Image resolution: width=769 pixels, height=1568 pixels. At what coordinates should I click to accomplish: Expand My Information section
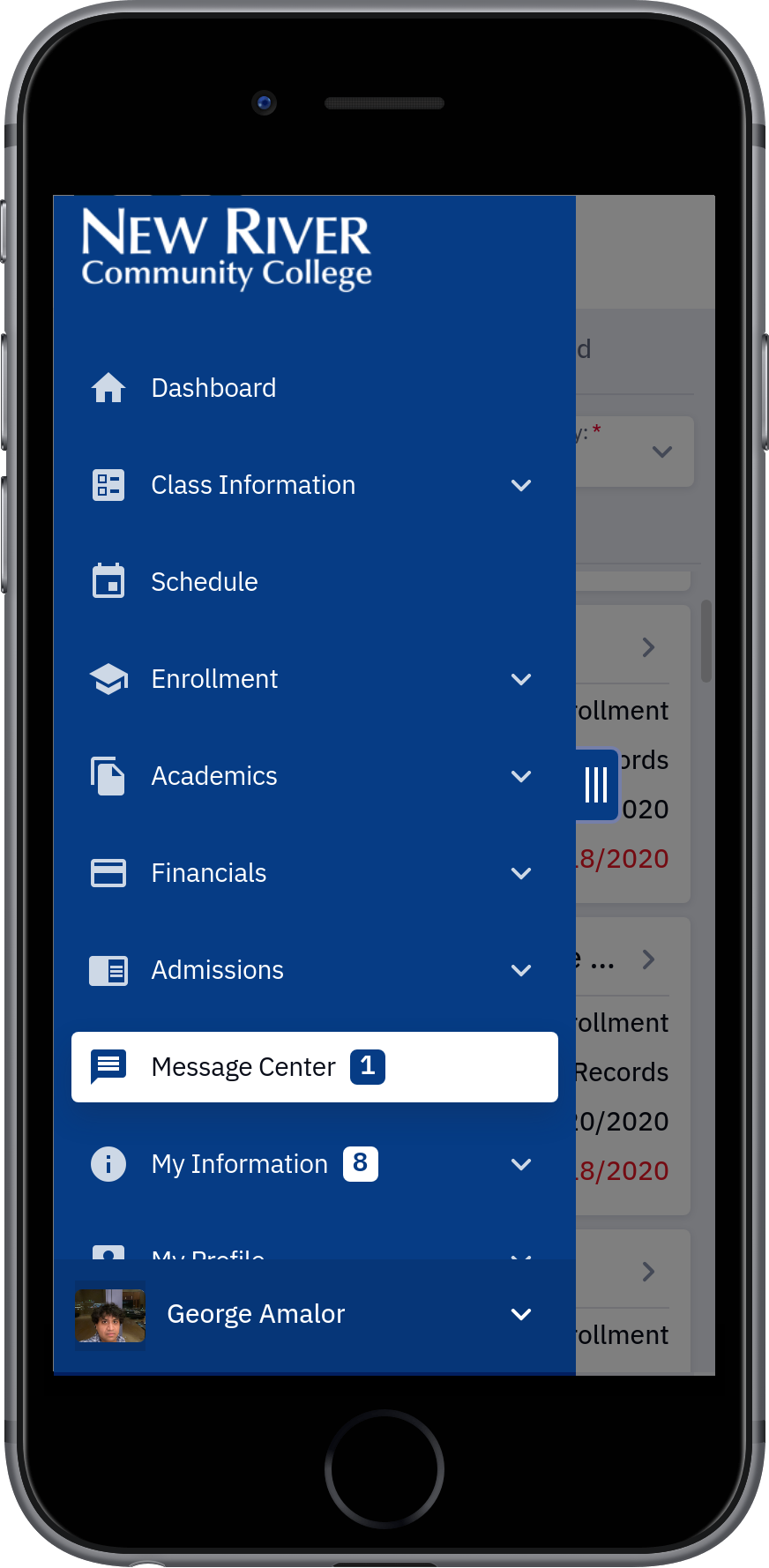(314, 1164)
